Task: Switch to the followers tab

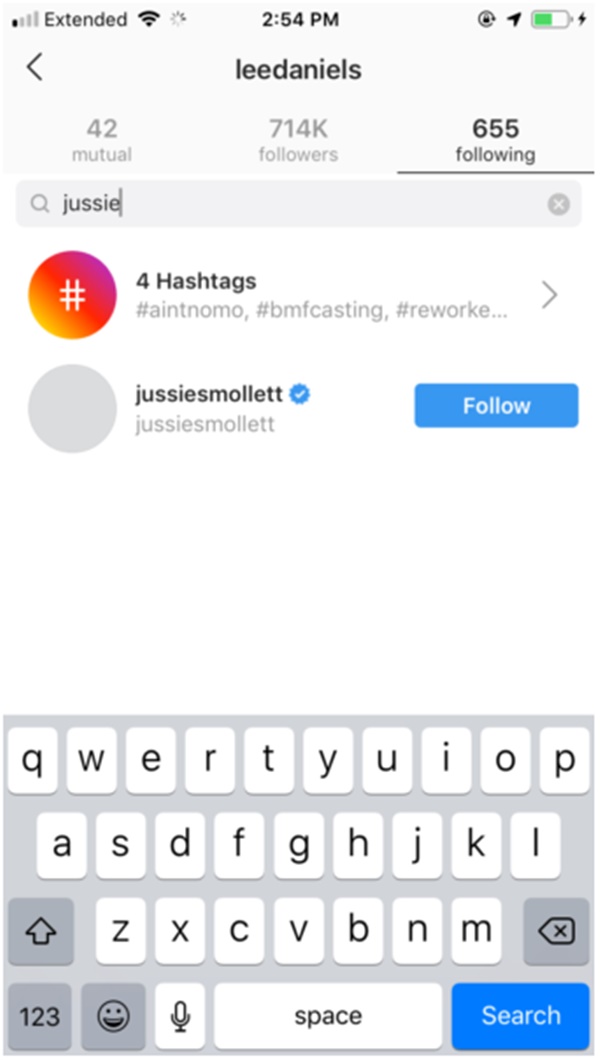Action: pos(298,140)
